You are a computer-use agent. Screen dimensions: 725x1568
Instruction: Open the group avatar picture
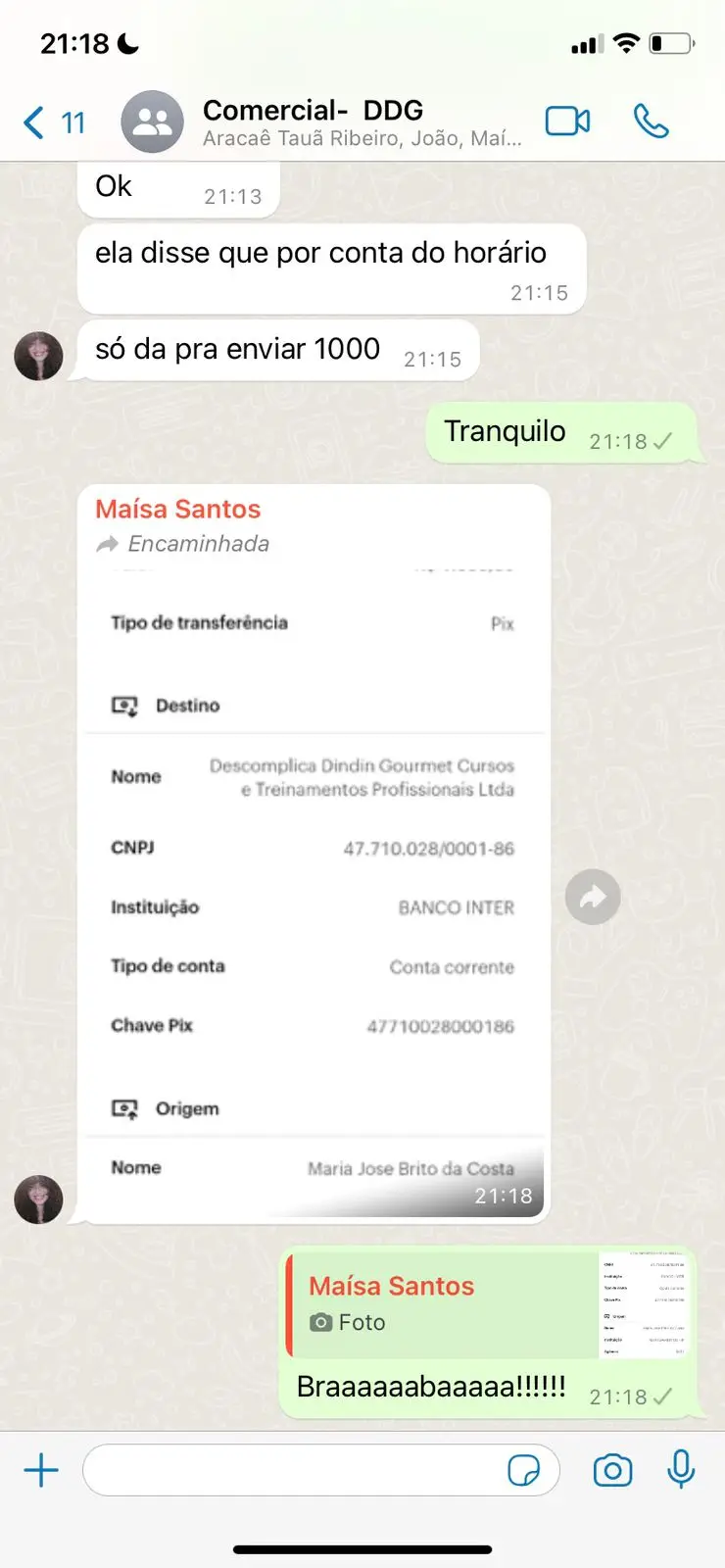click(152, 122)
